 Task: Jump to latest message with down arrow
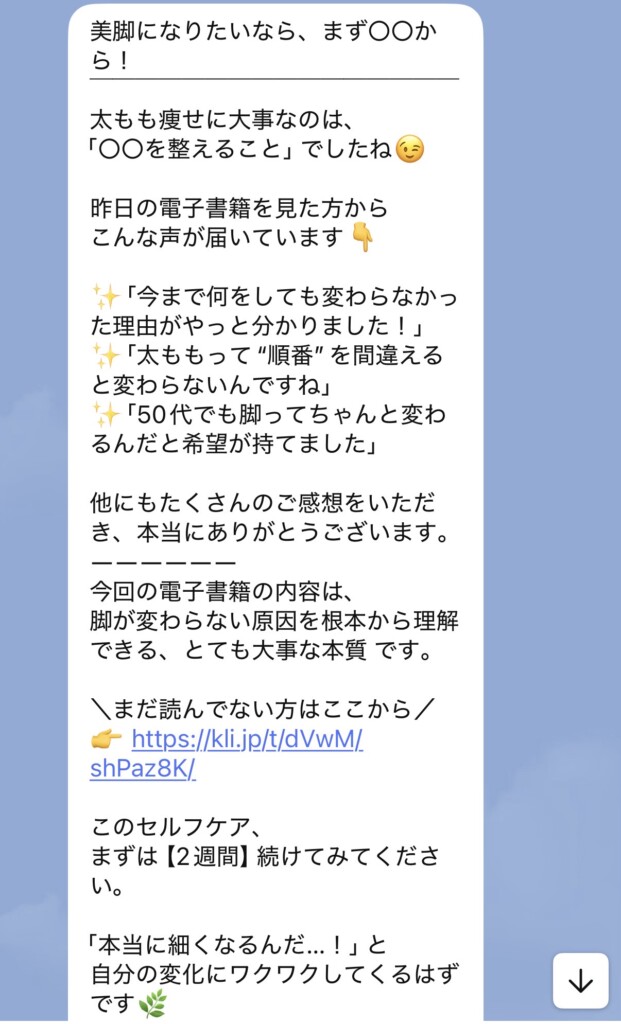click(580, 981)
